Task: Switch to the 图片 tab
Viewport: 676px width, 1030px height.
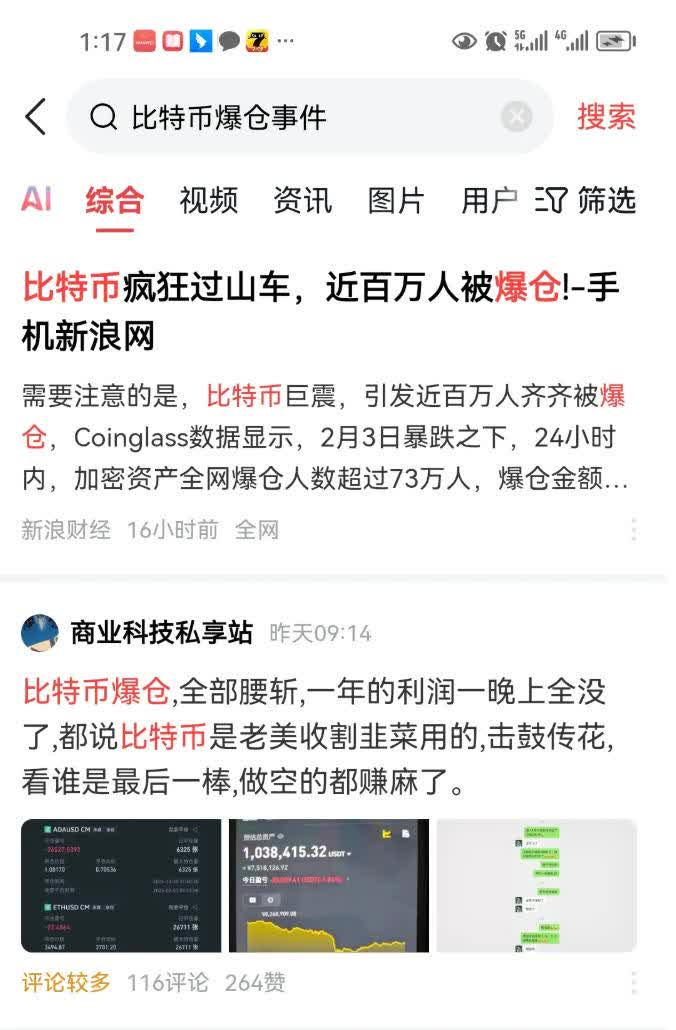Action: point(396,200)
